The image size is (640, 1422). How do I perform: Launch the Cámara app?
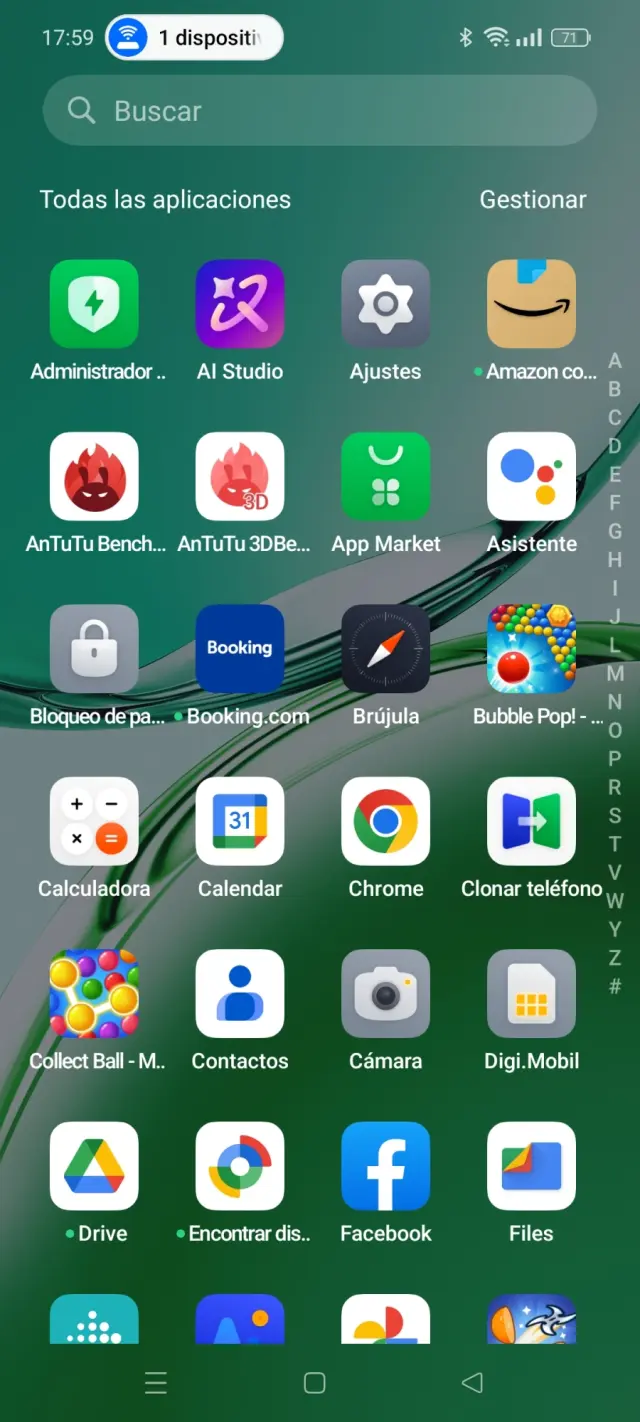click(385, 994)
